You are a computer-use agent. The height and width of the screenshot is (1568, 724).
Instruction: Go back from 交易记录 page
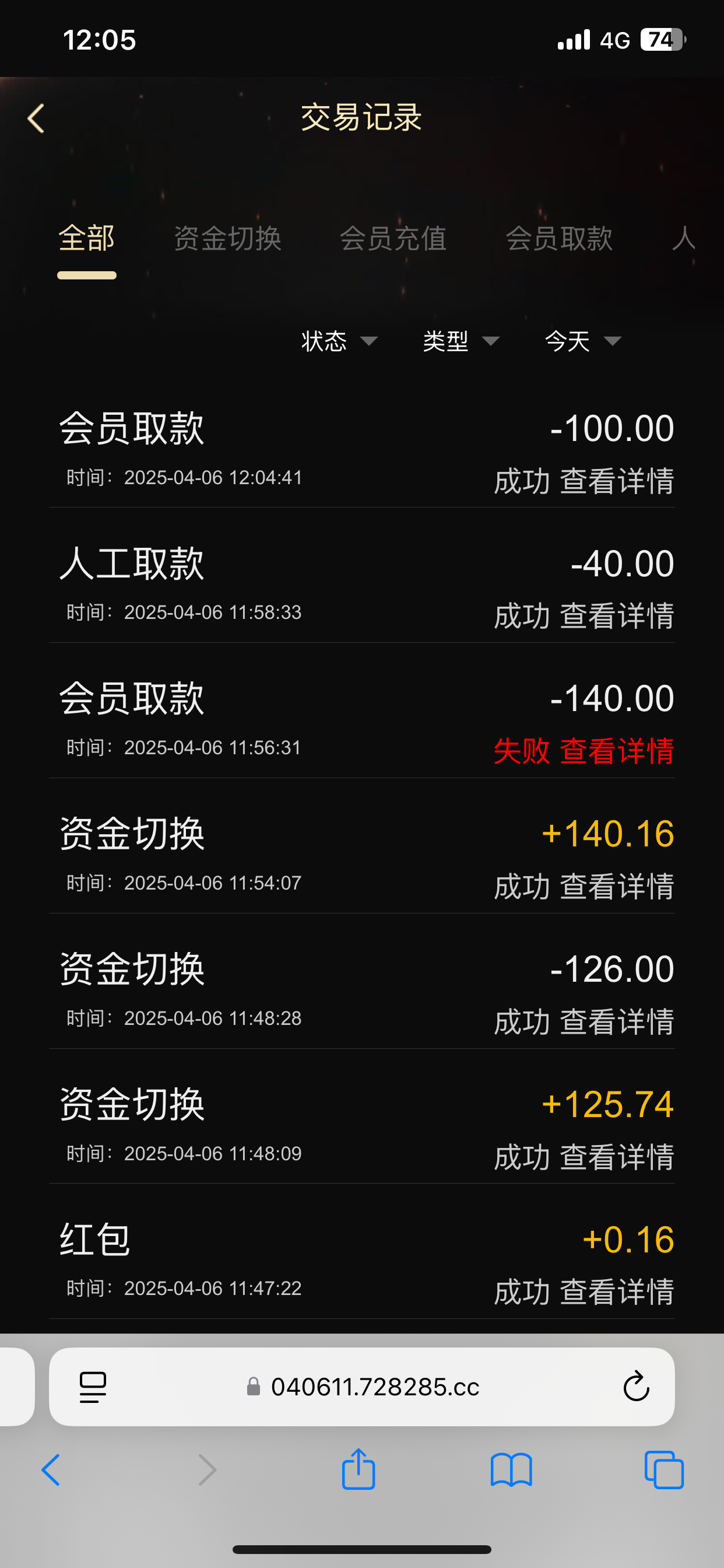tap(37, 118)
